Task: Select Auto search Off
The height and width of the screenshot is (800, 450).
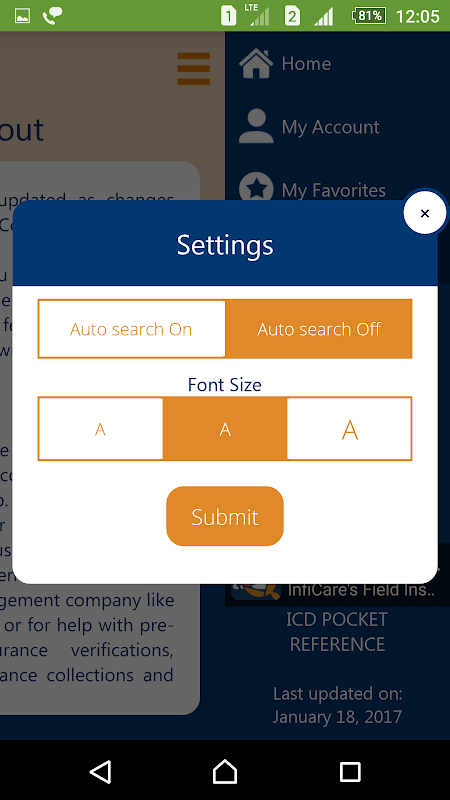Action: tap(318, 329)
